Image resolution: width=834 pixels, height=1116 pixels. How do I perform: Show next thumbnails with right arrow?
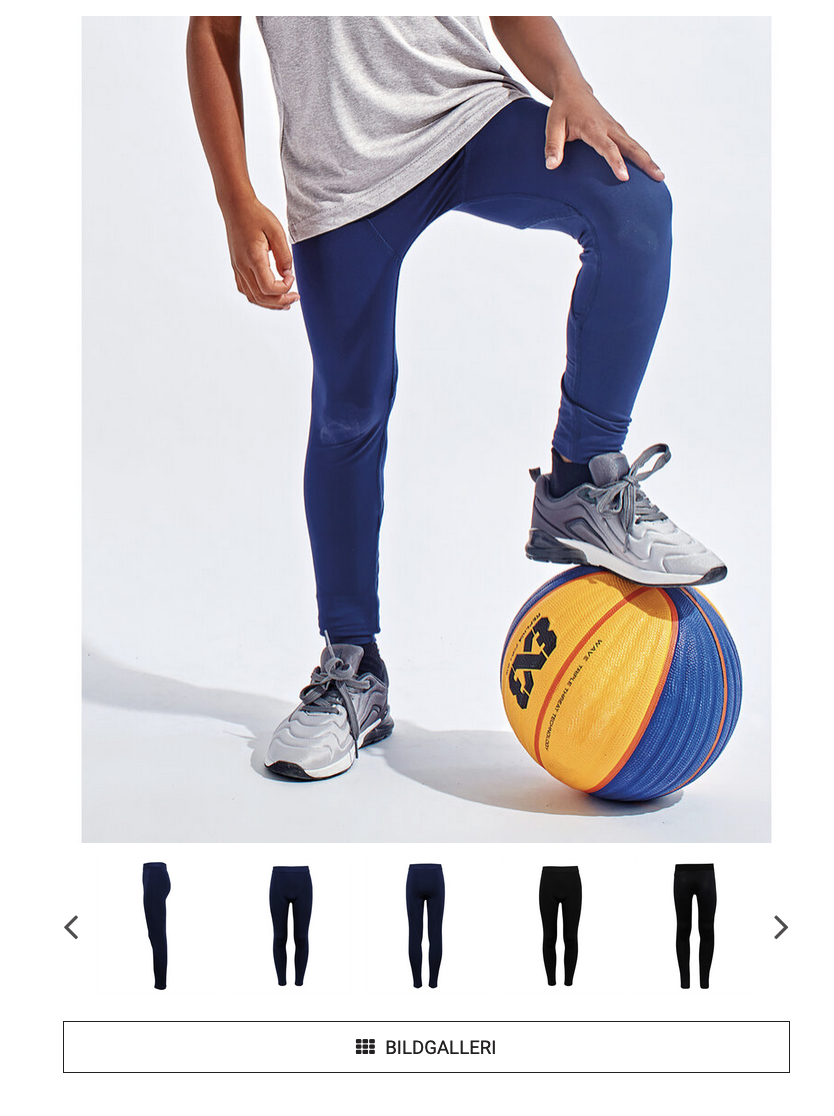[x=780, y=927]
